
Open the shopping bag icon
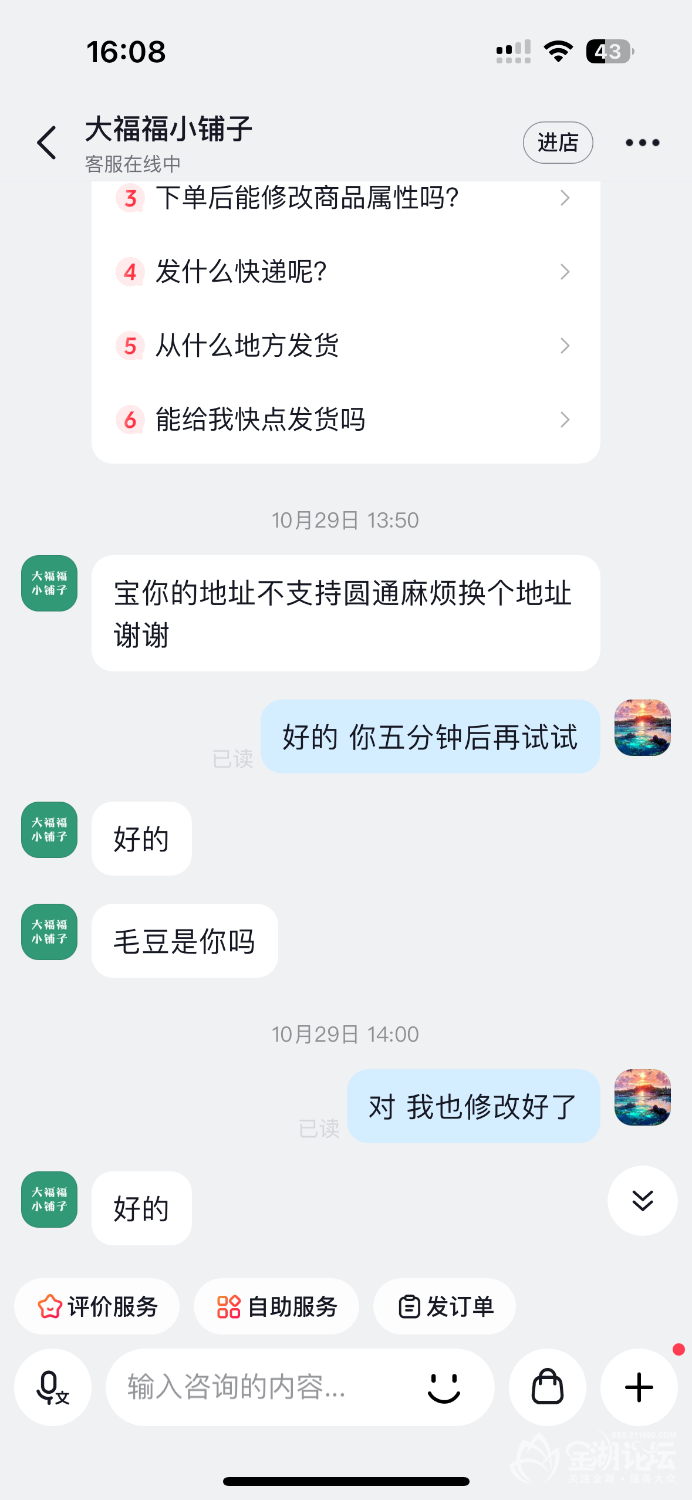[x=547, y=1387]
